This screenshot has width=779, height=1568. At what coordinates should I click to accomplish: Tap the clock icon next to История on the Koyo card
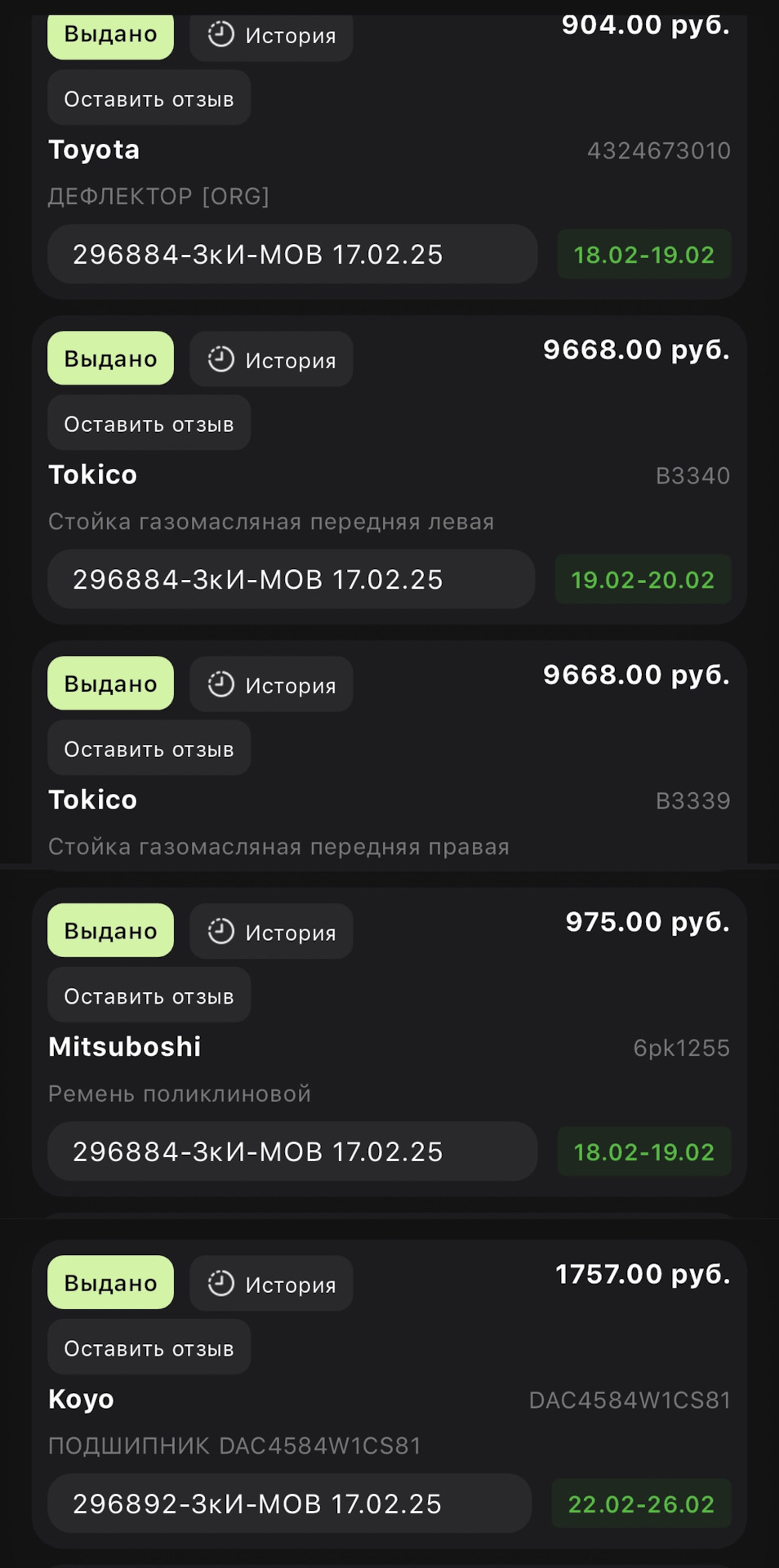[x=220, y=1284]
